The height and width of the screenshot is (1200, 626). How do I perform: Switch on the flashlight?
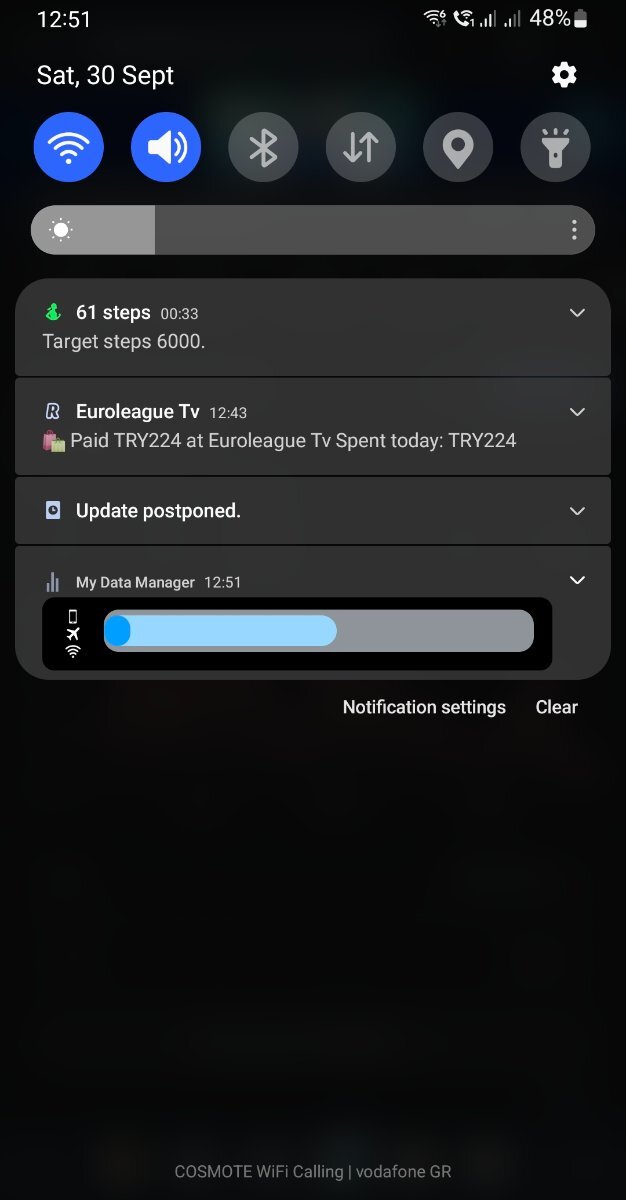(x=555, y=148)
